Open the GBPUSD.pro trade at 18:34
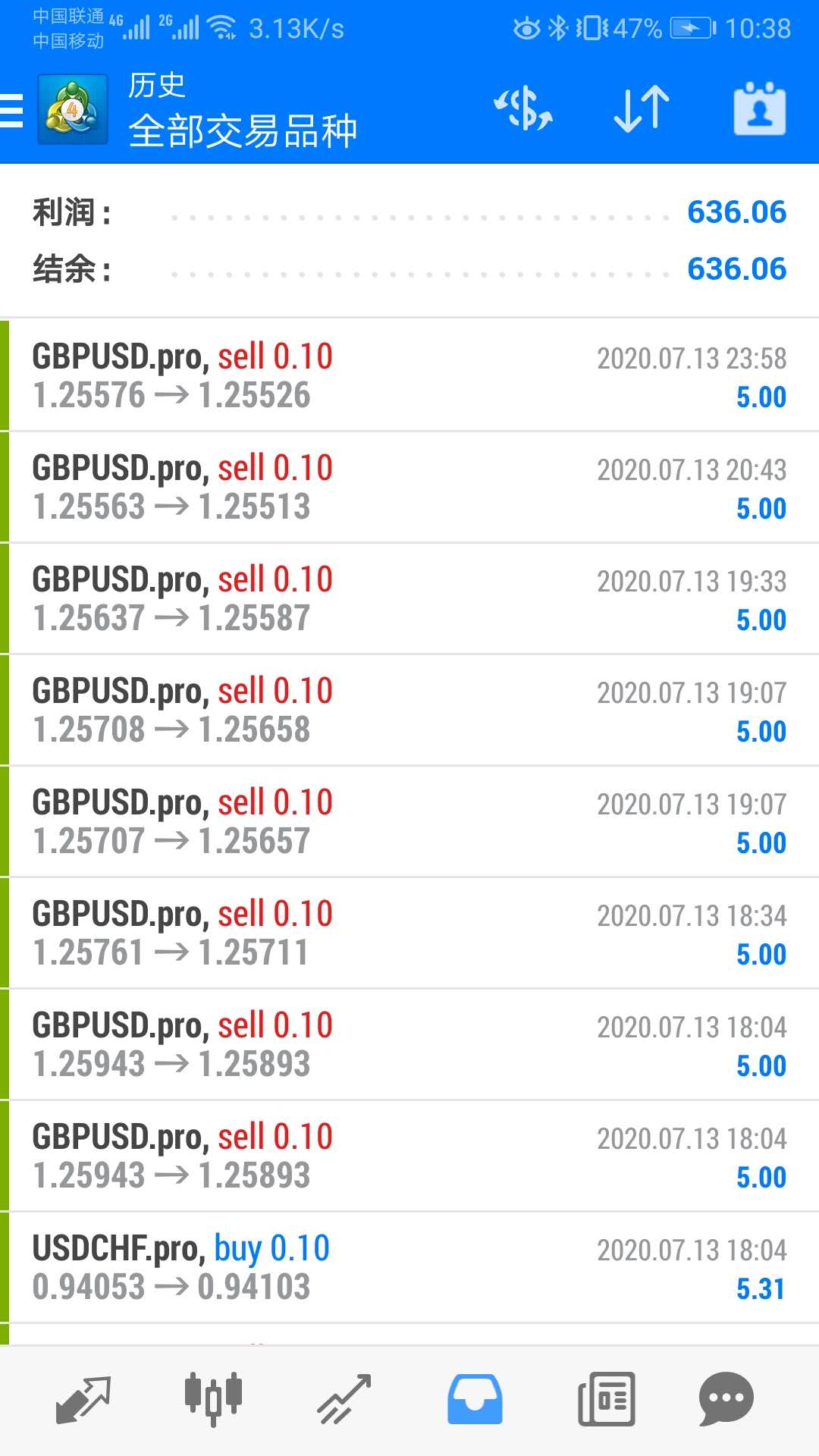Screen dimensions: 819x1456 (x=409, y=934)
